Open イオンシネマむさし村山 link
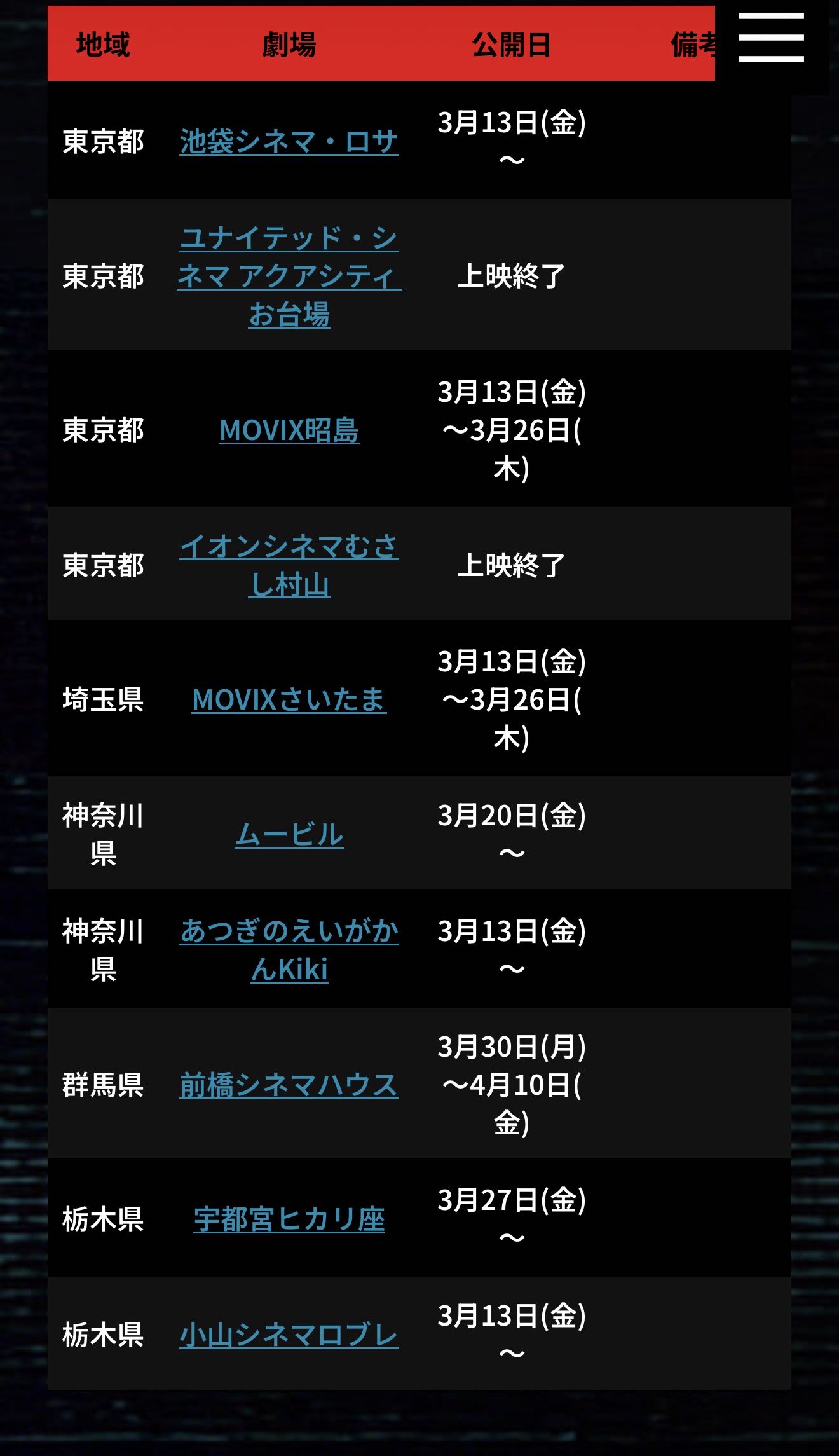 (x=289, y=565)
